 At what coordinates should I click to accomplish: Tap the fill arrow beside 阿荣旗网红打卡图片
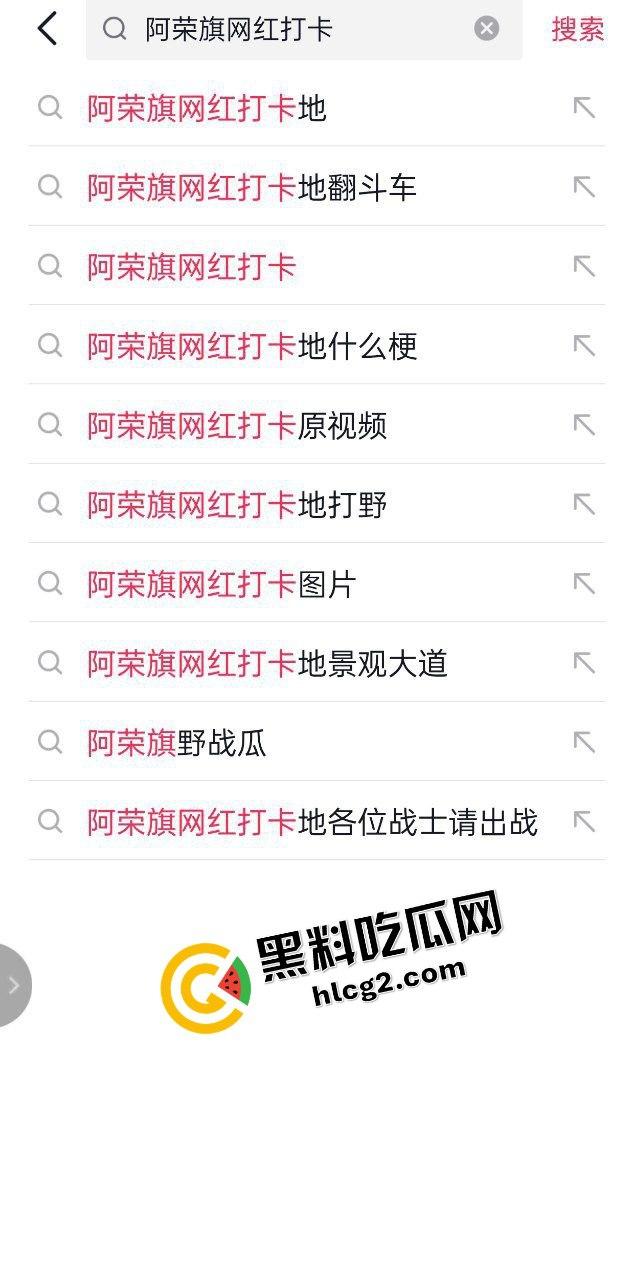[584, 584]
